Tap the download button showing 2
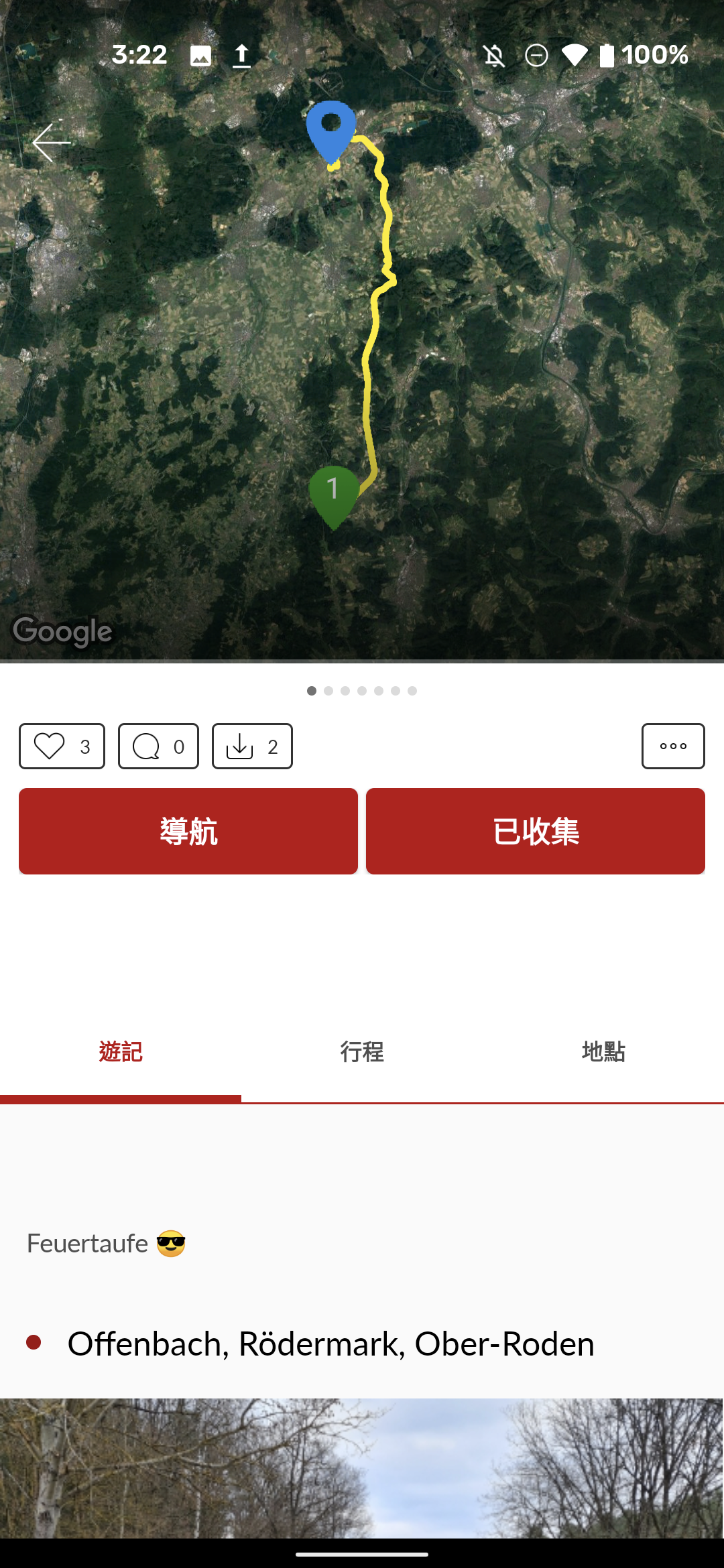724x1568 pixels. pyautogui.click(x=252, y=746)
